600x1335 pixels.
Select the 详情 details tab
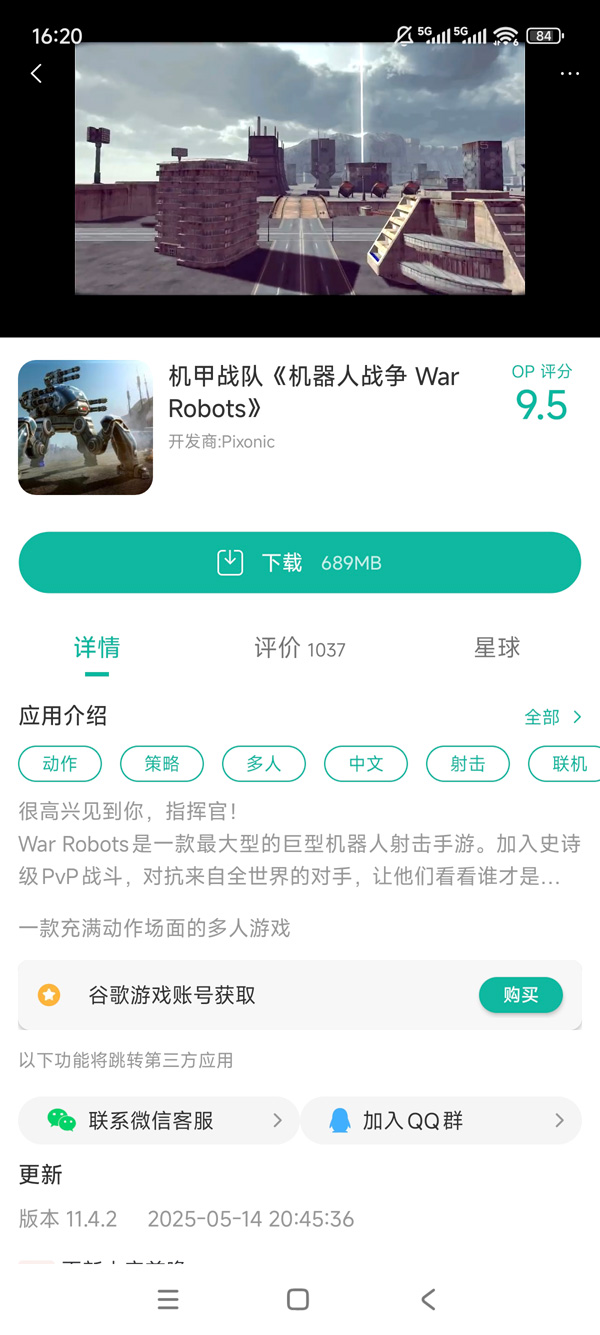click(x=97, y=648)
